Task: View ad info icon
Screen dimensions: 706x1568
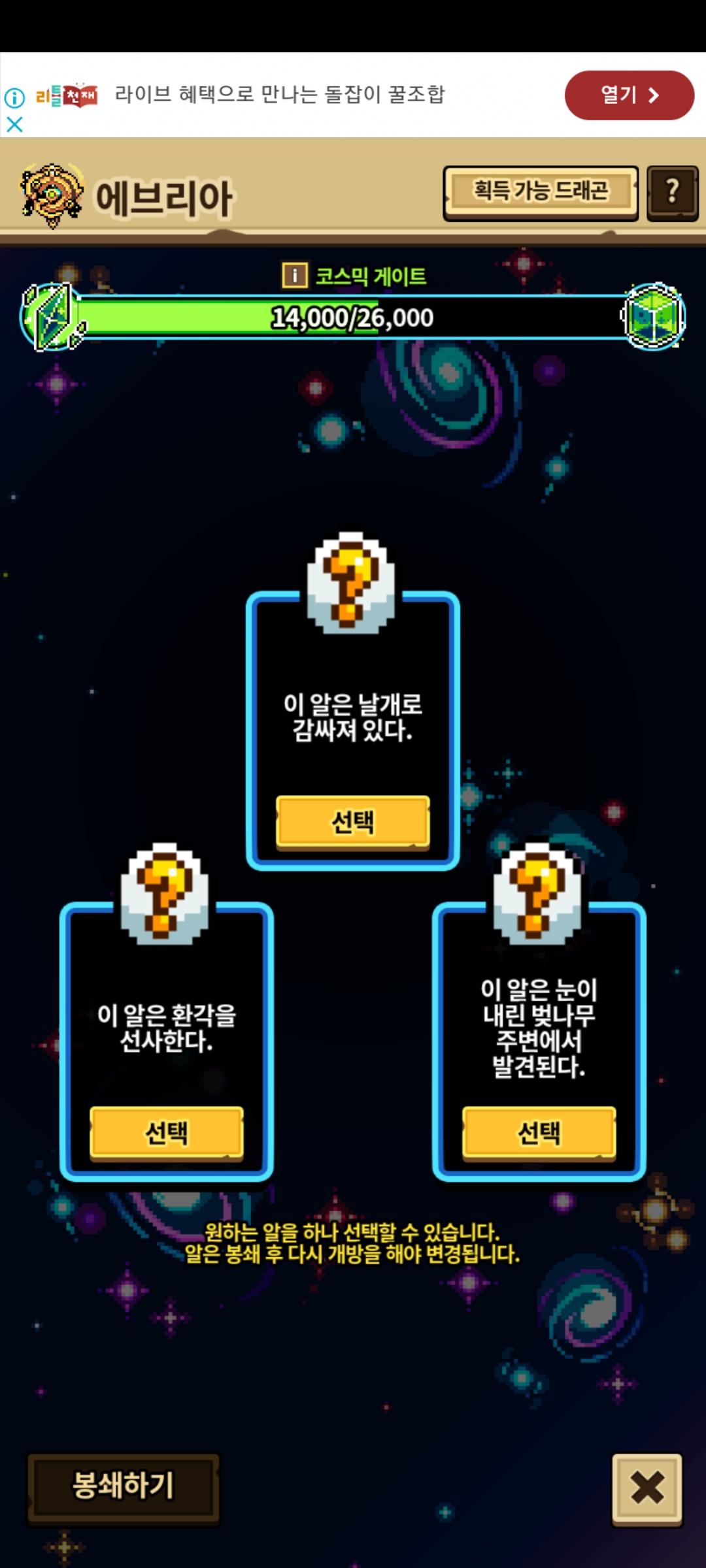Action: (x=14, y=98)
